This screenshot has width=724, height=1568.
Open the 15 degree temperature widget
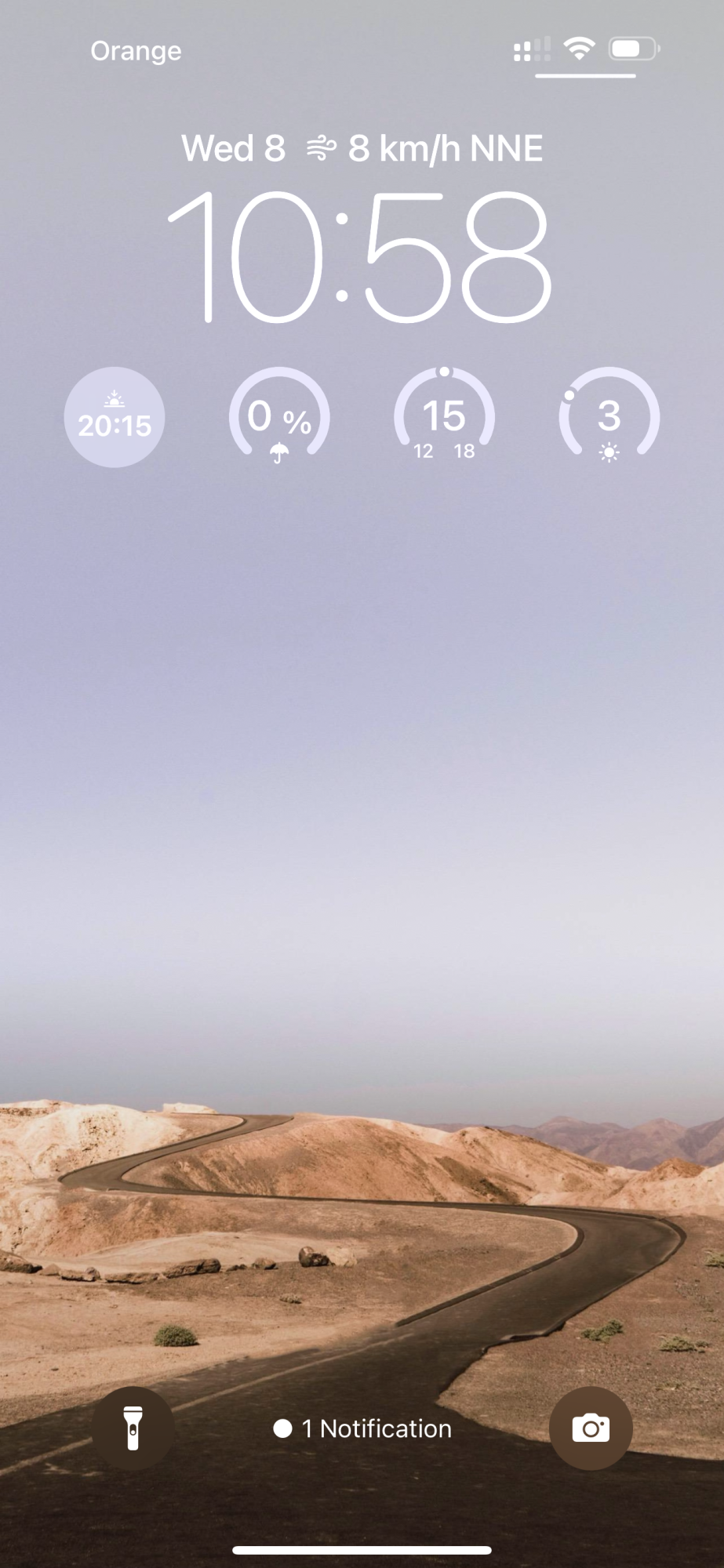(444, 417)
